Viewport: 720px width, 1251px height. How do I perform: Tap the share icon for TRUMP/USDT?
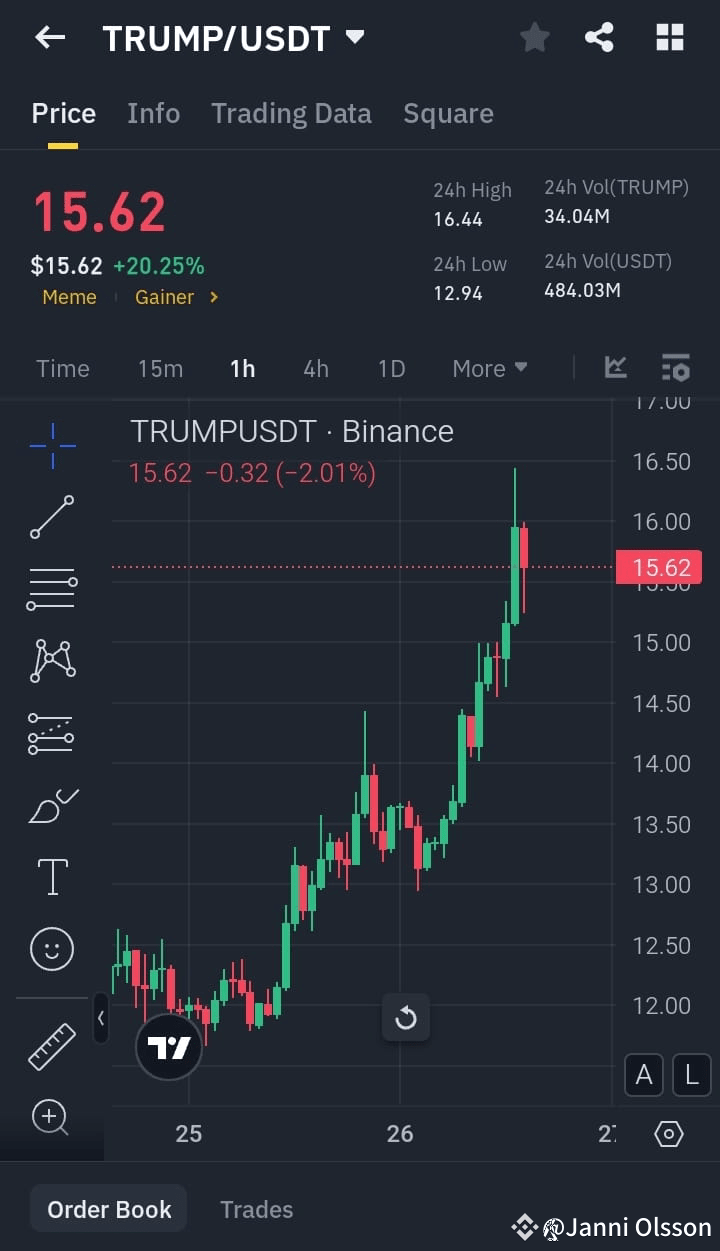pos(599,36)
